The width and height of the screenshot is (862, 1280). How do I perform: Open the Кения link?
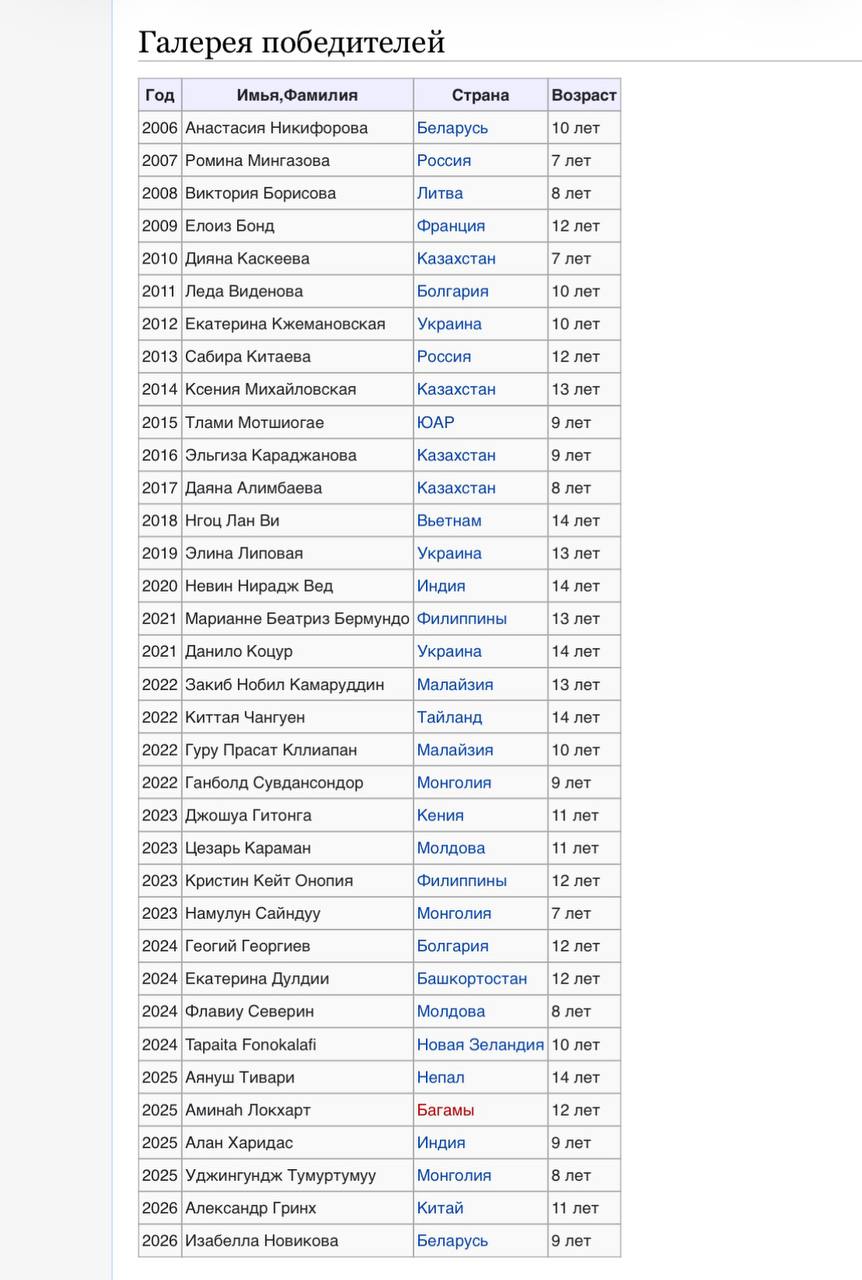coord(440,815)
